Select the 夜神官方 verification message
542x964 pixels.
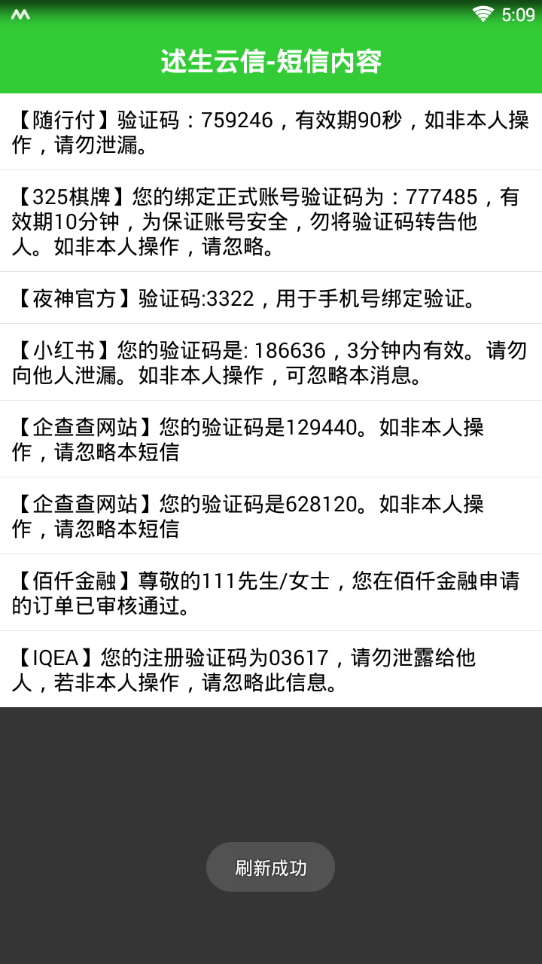[x=271, y=298]
